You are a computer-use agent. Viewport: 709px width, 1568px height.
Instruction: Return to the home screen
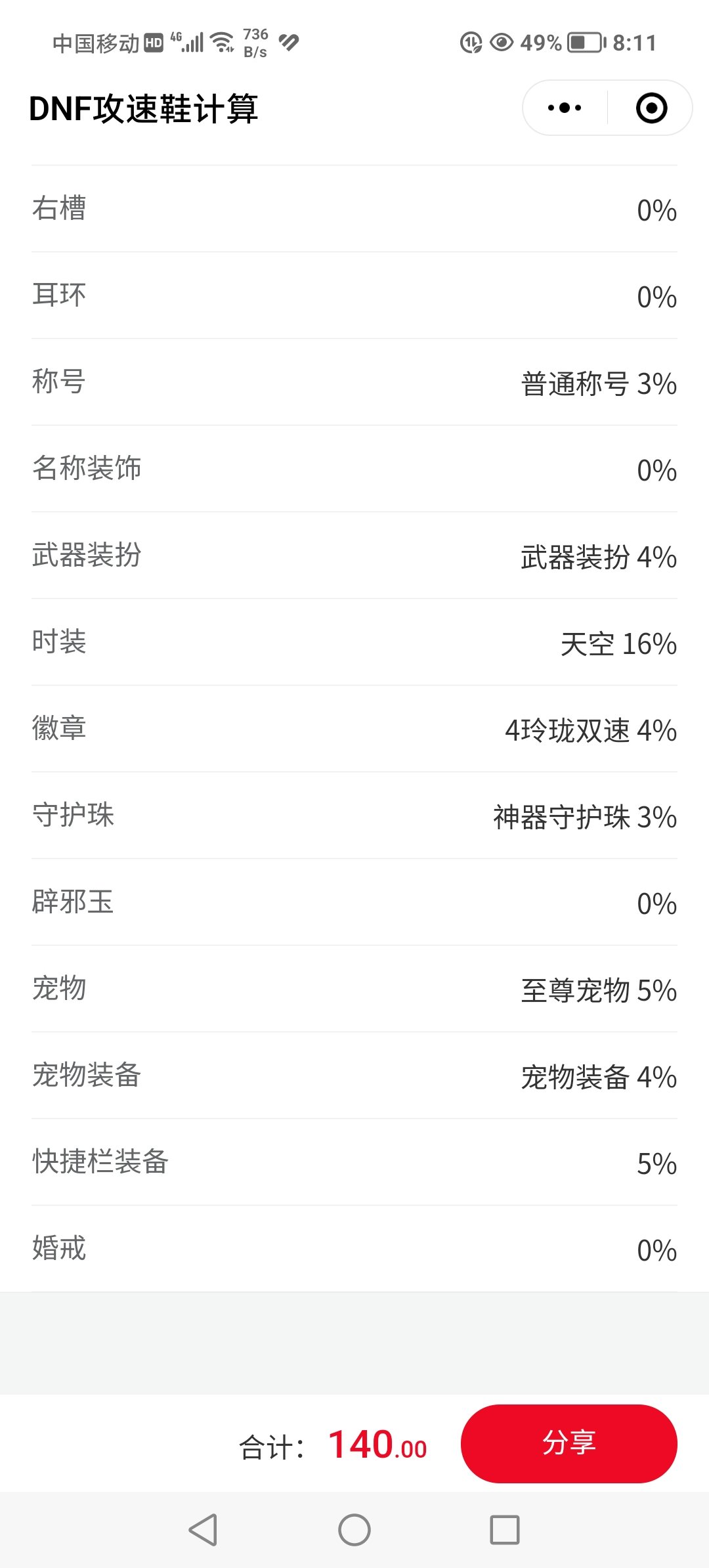pyautogui.click(x=354, y=1530)
